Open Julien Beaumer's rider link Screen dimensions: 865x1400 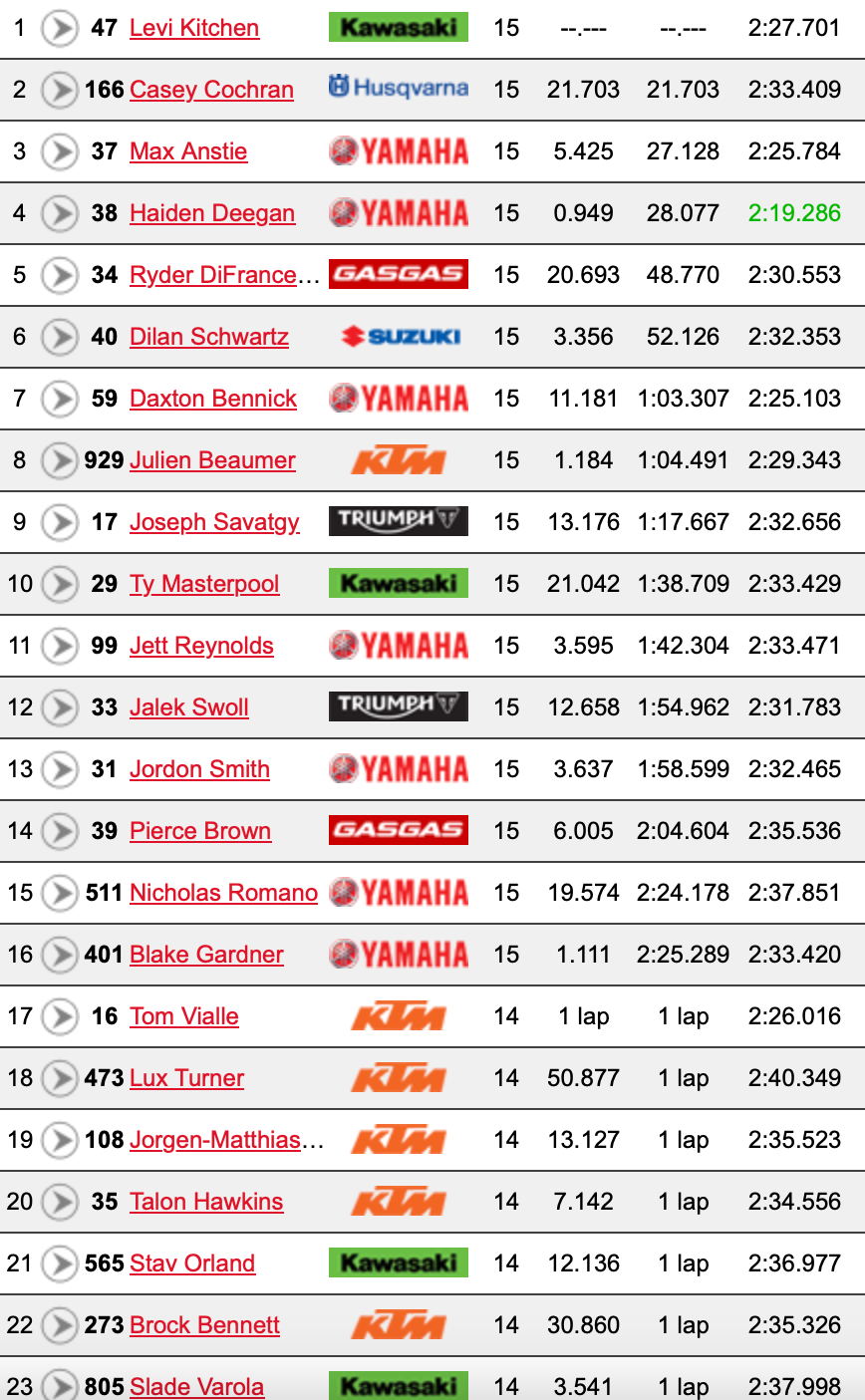pos(212,460)
